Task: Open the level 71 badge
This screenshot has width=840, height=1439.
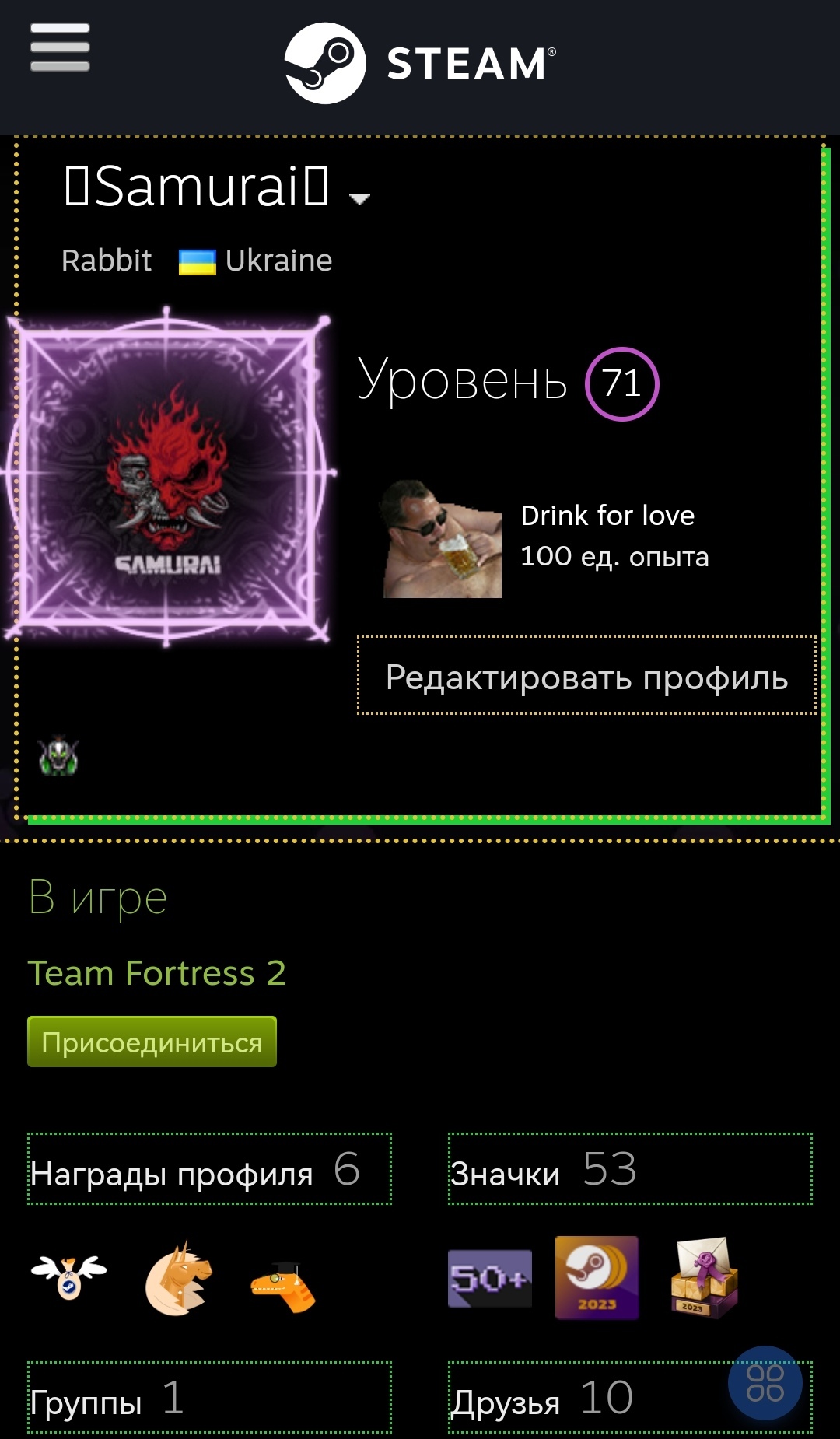Action: (621, 383)
